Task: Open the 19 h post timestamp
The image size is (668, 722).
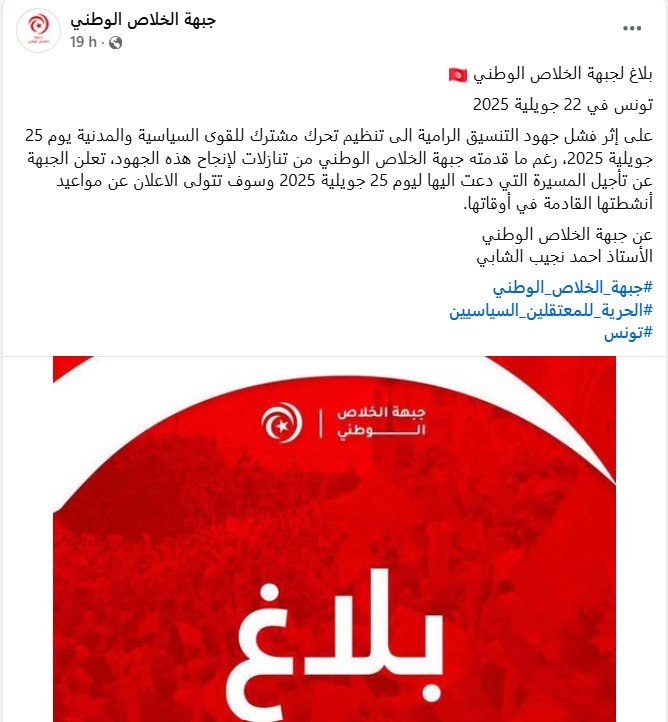Action: click(x=82, y=43)
